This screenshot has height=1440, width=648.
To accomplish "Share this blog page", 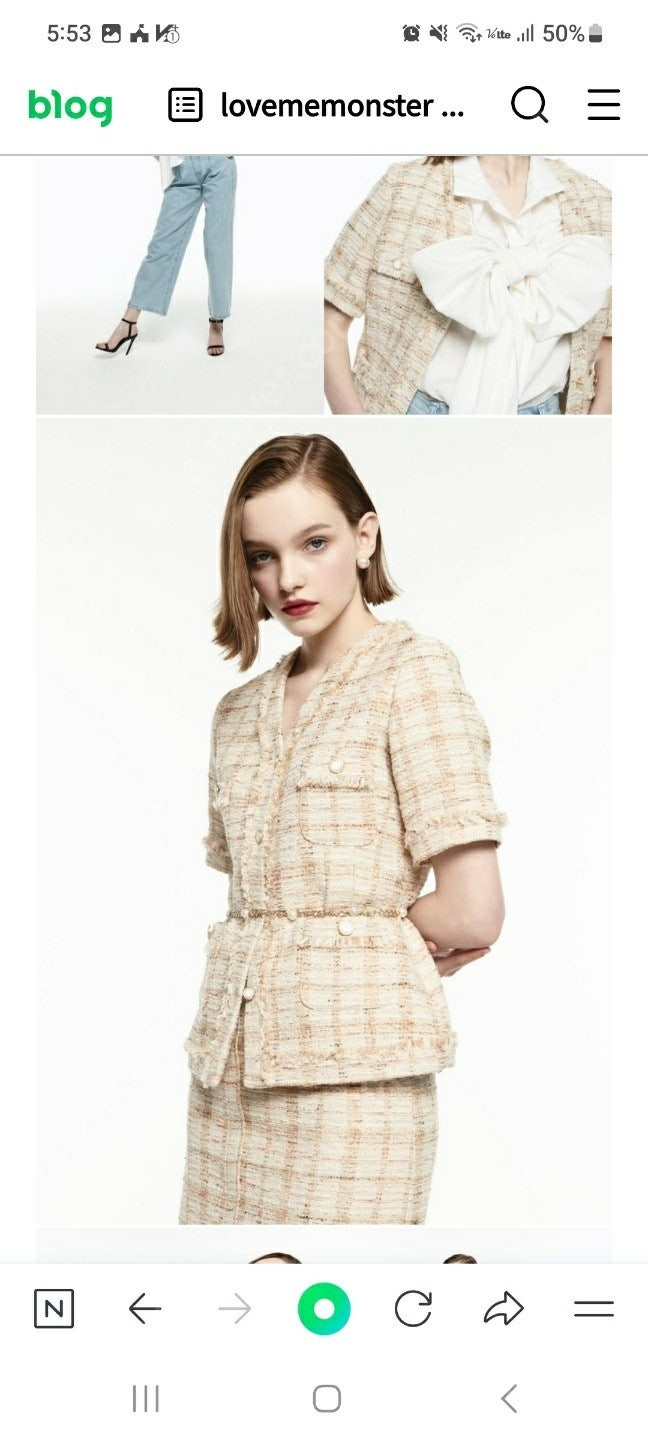I will click(x=503, y=1309).
